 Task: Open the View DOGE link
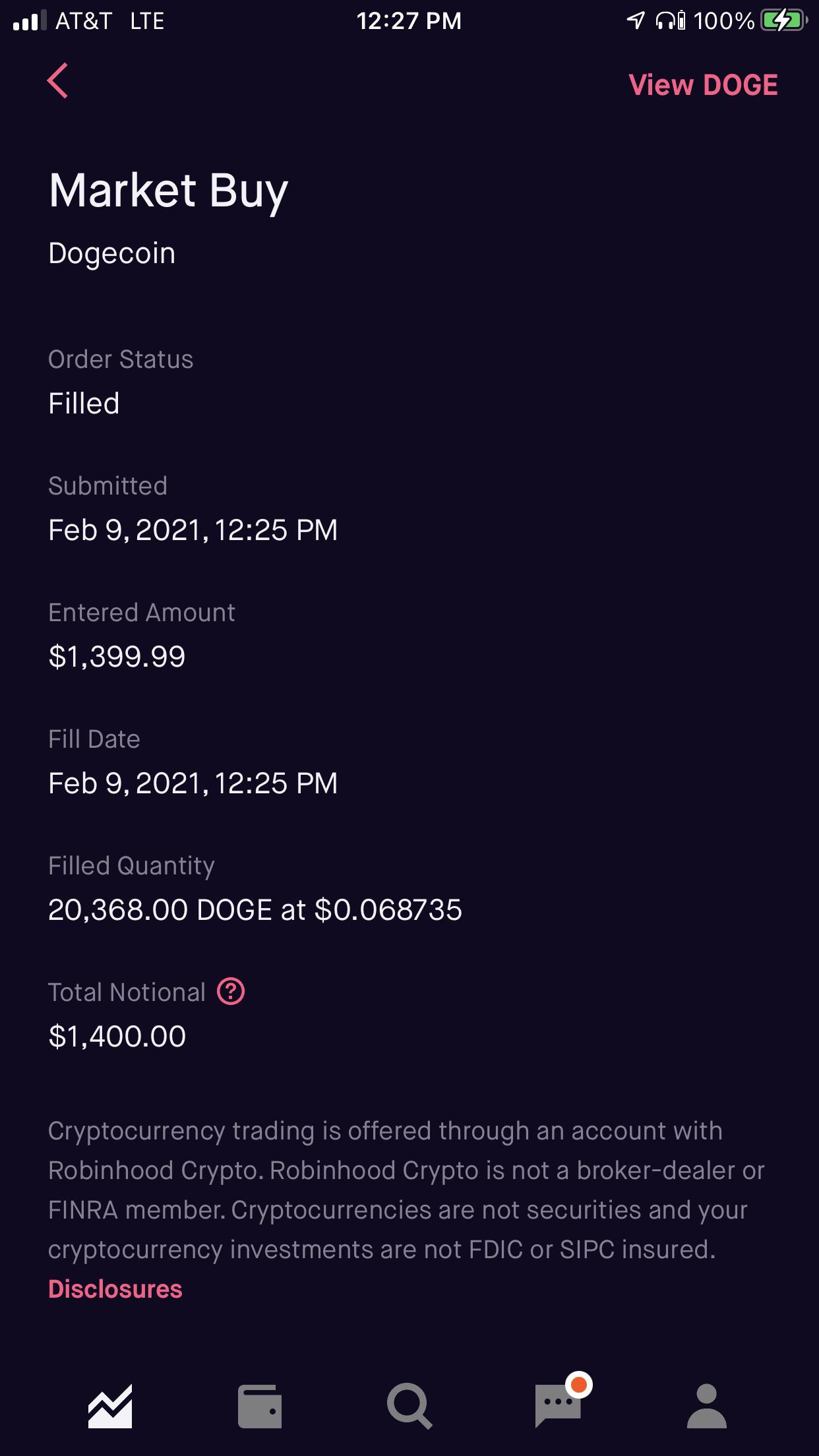[703, 85]
